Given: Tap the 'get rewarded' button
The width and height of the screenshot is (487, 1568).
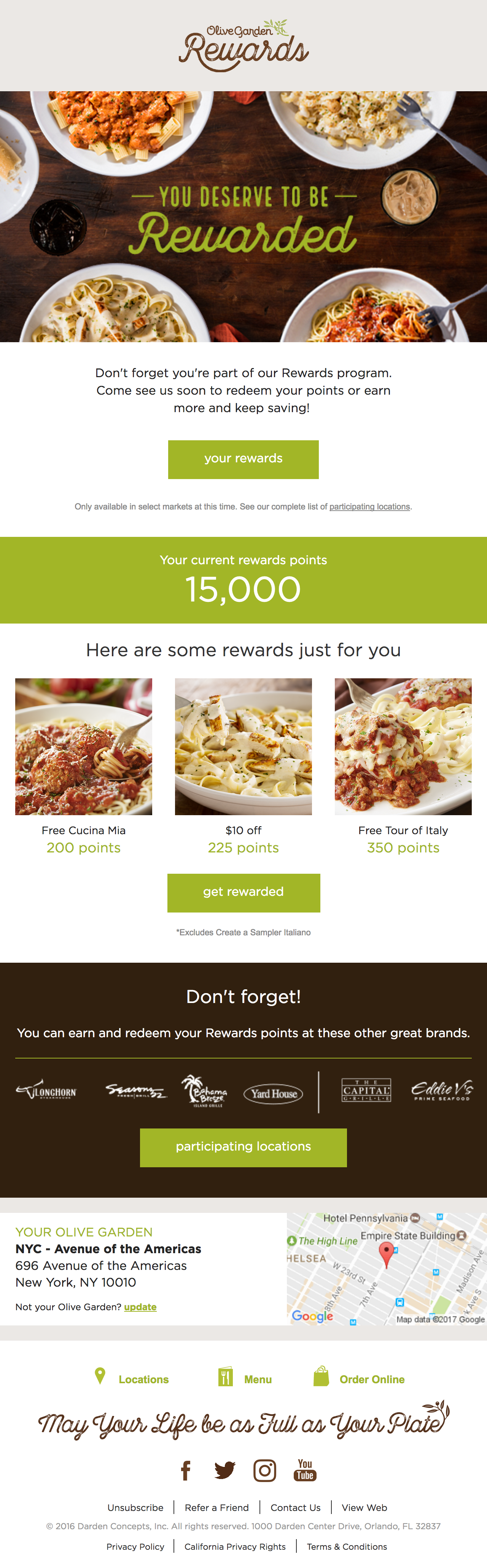Looking at the screenshot, I should point(243,892).
